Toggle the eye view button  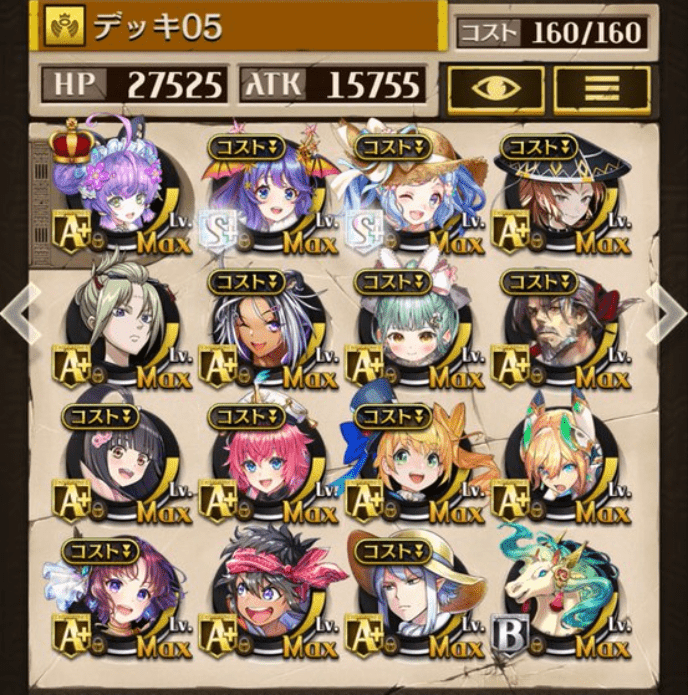coord(495,88)
